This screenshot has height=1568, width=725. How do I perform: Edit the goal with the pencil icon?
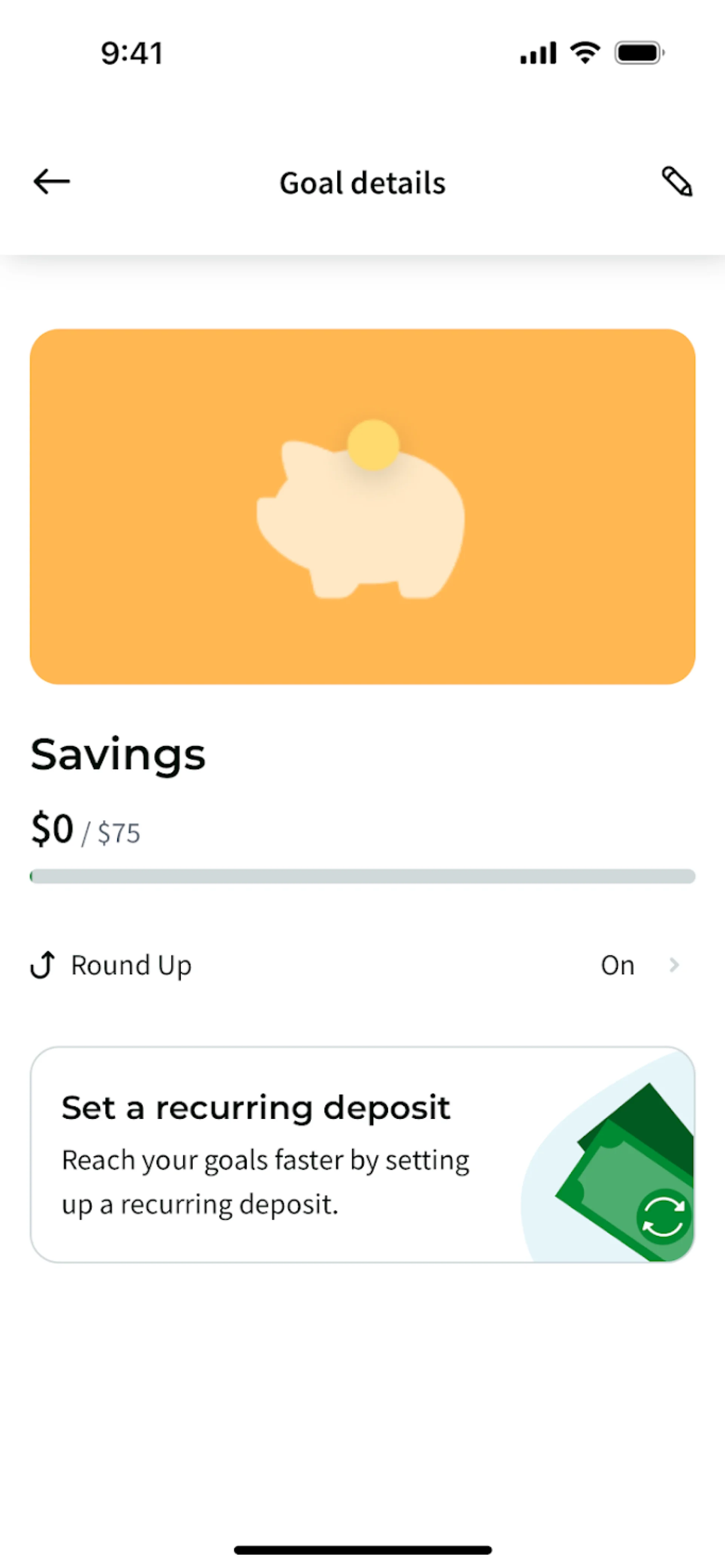click(677, 182)
